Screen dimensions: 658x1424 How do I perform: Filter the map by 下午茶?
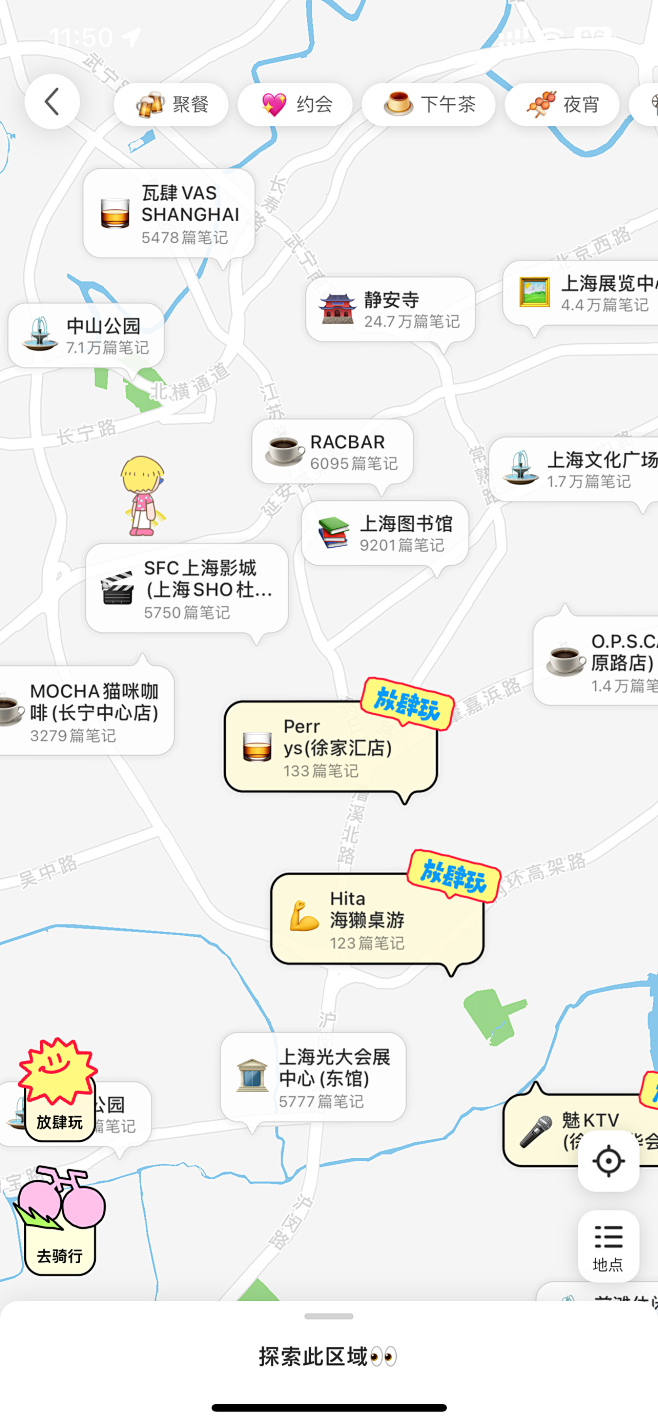pos(429,104)
